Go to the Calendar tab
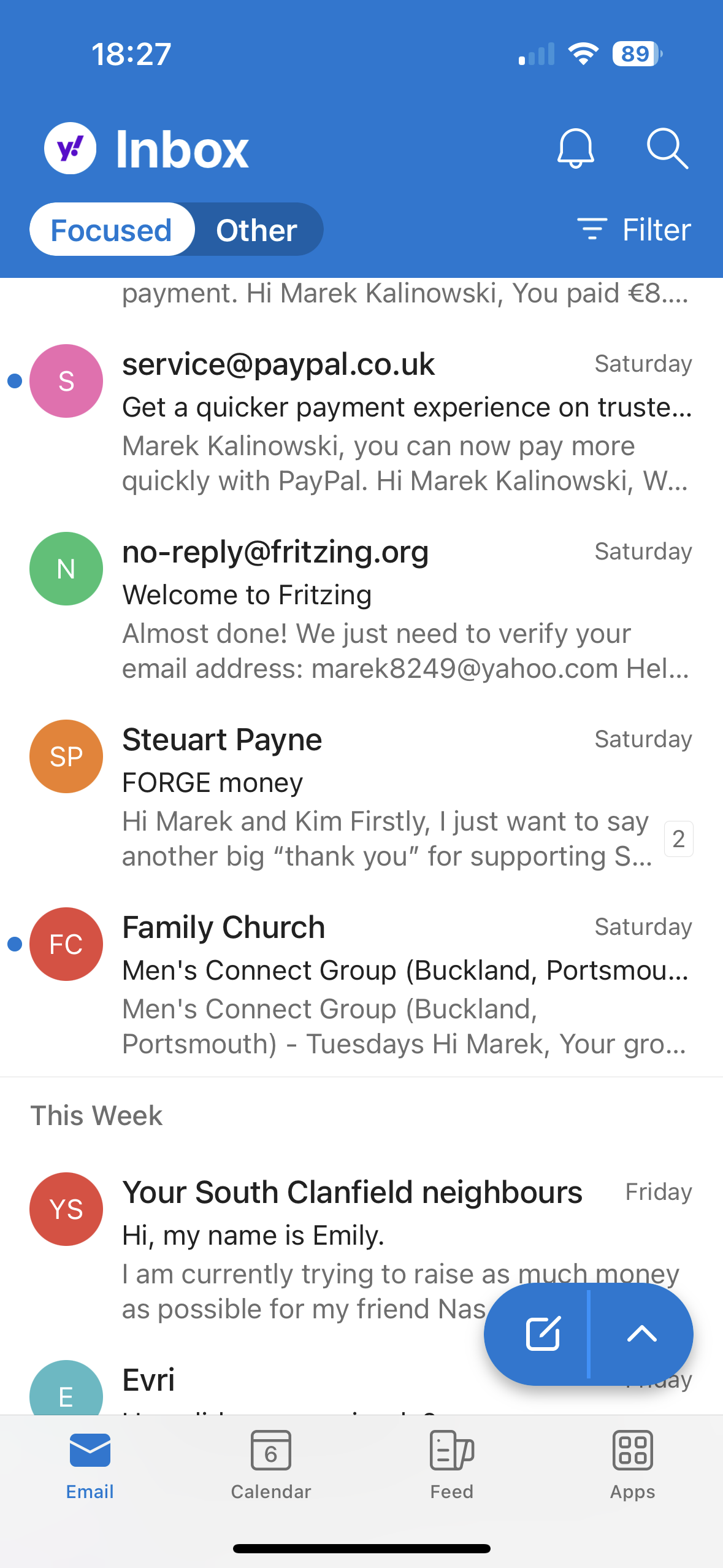 click(271, 1465)
